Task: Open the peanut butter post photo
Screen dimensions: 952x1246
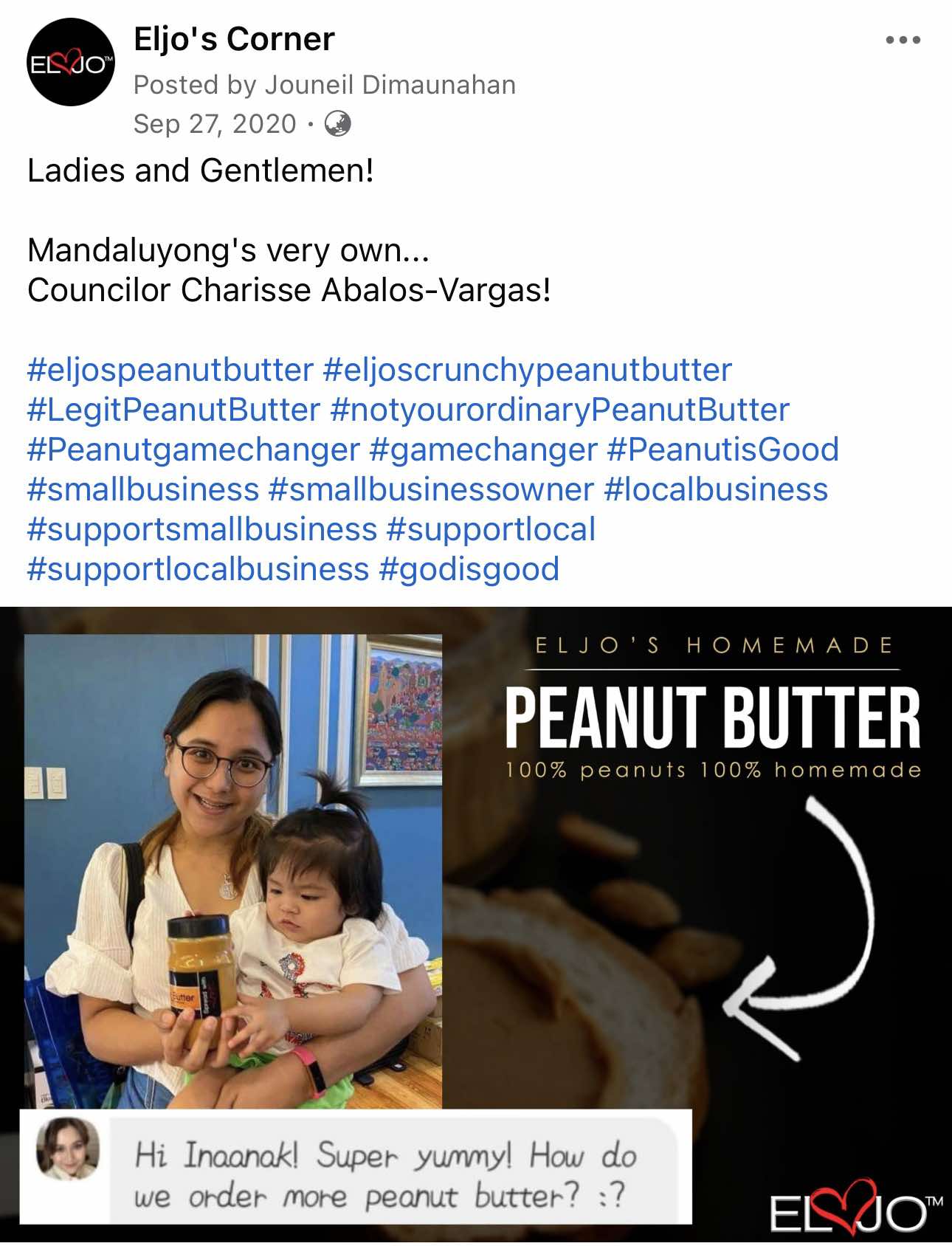Action: tap(475, 923)
